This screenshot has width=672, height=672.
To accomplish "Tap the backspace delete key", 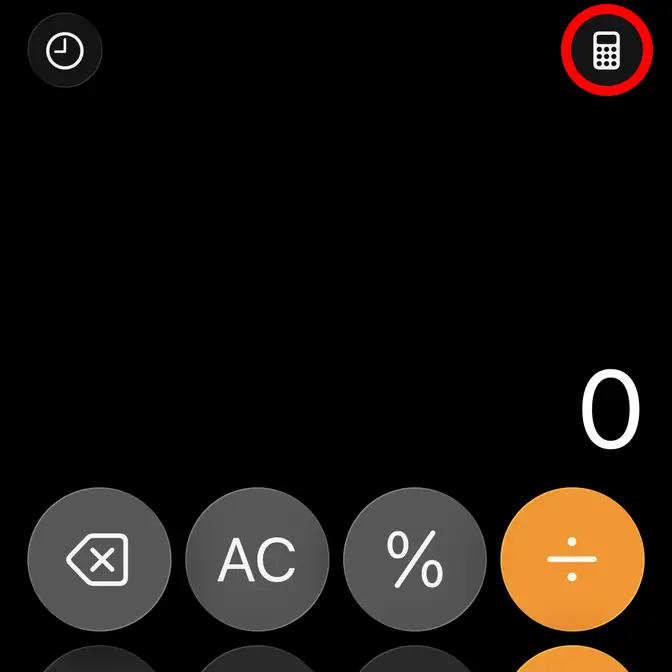I will pos(99,560).
